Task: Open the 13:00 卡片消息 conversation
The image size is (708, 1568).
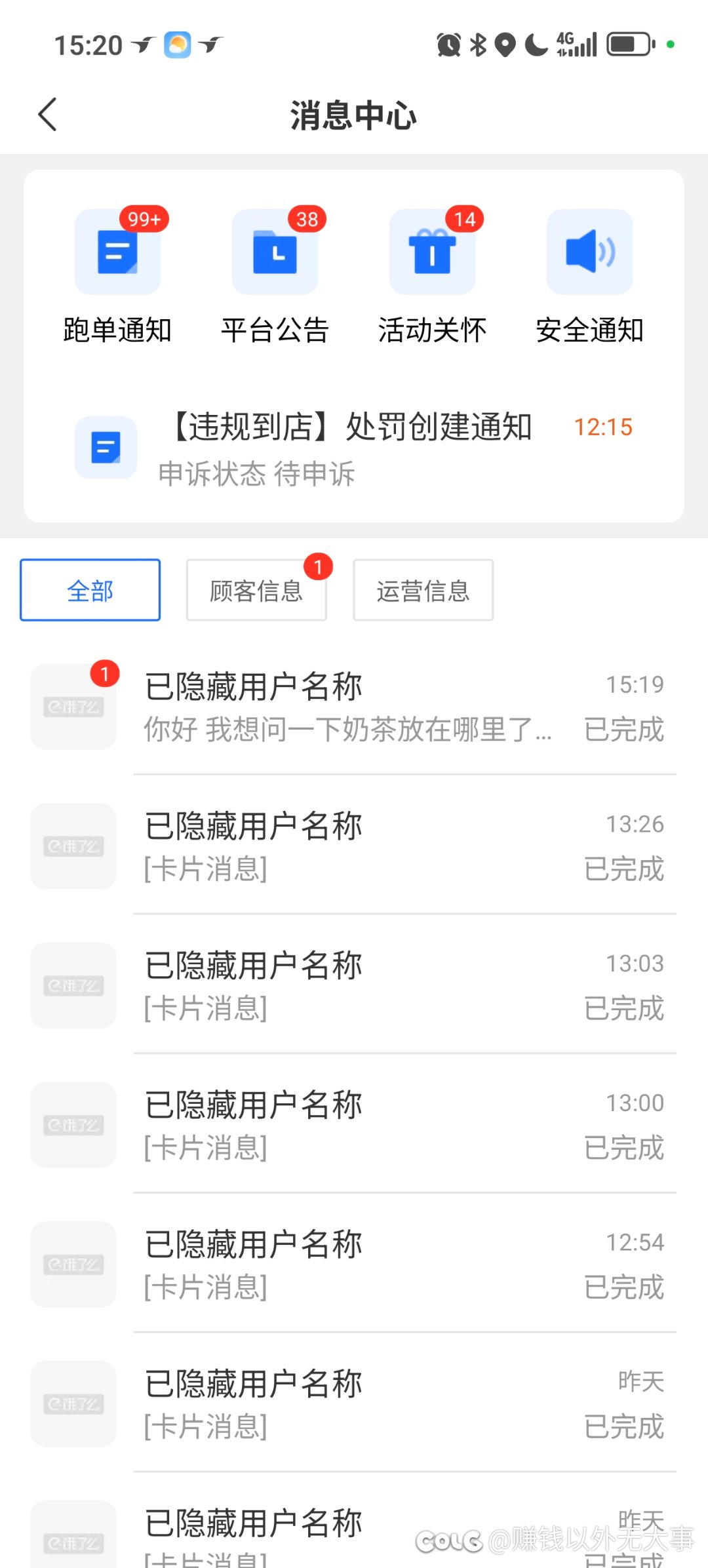Action: point(354,1125)
